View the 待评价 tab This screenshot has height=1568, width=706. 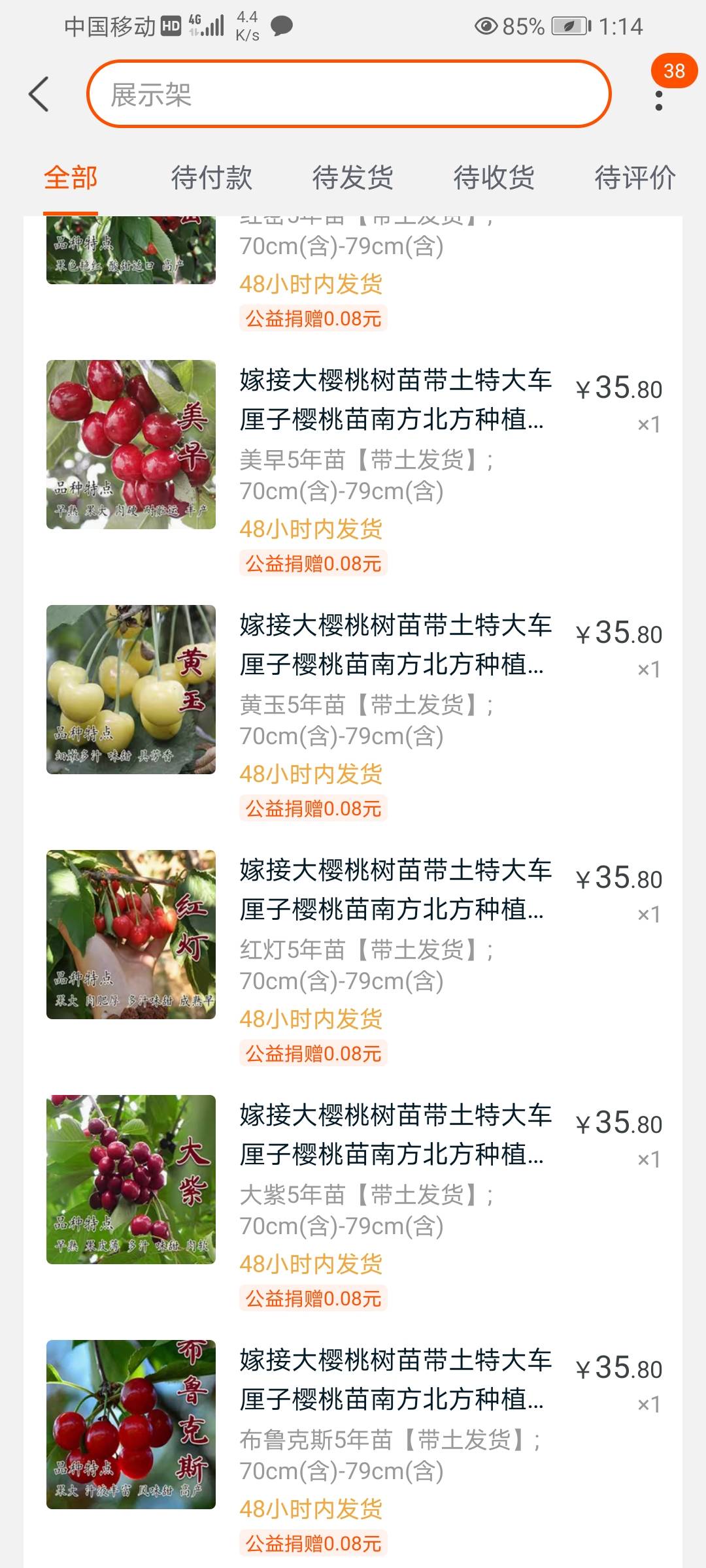pyautogui.click(x=634, y=178)
